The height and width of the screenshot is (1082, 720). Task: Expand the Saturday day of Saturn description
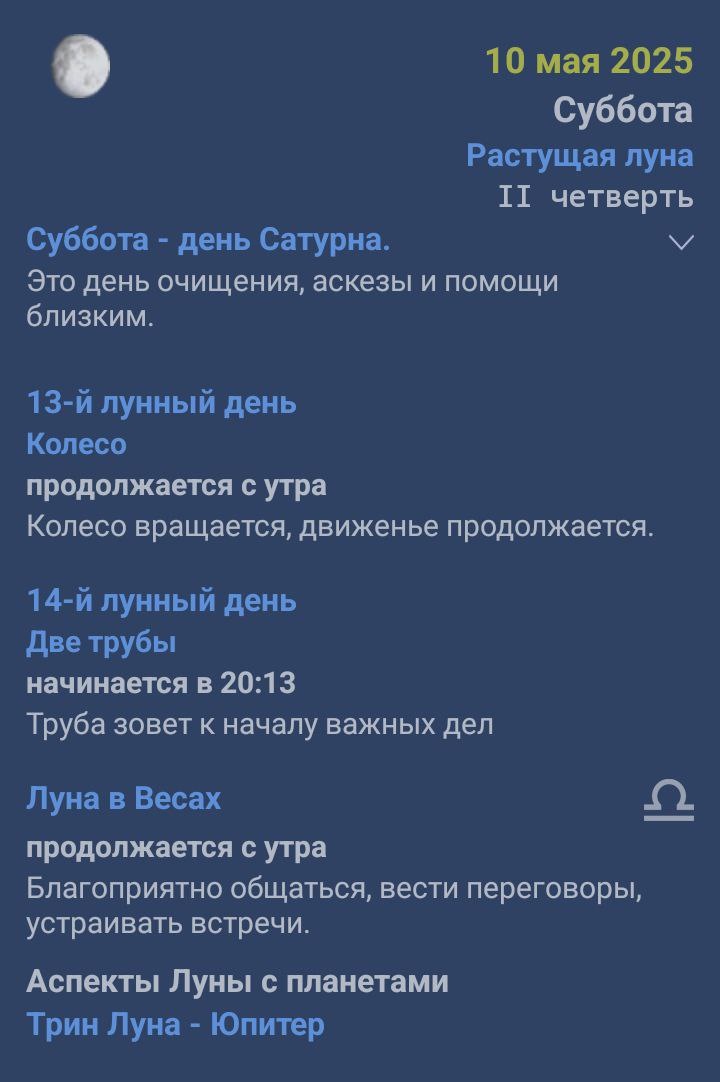click(681, 242)
